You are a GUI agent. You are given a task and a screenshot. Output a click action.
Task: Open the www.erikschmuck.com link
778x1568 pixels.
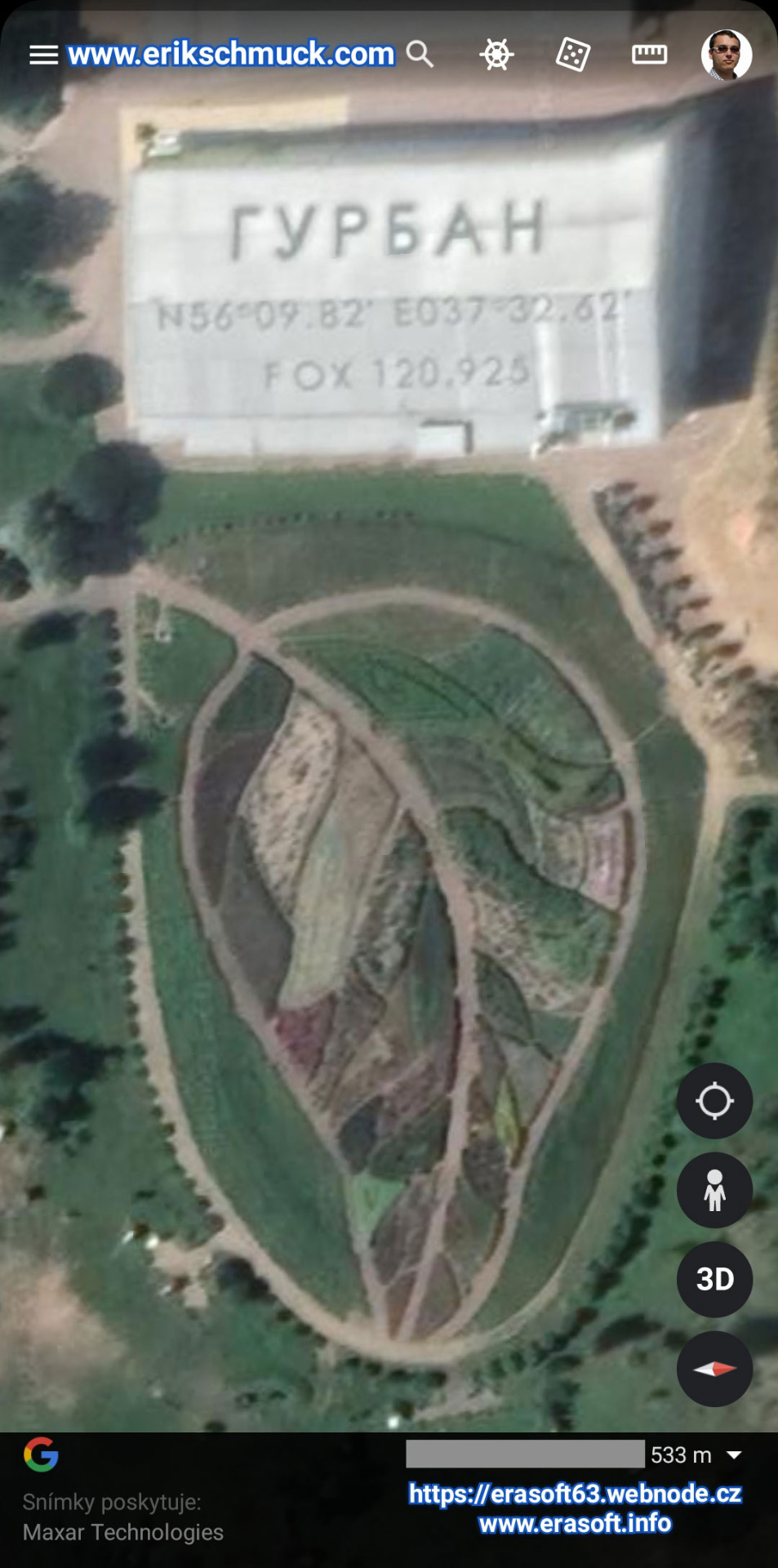(231, 55)
